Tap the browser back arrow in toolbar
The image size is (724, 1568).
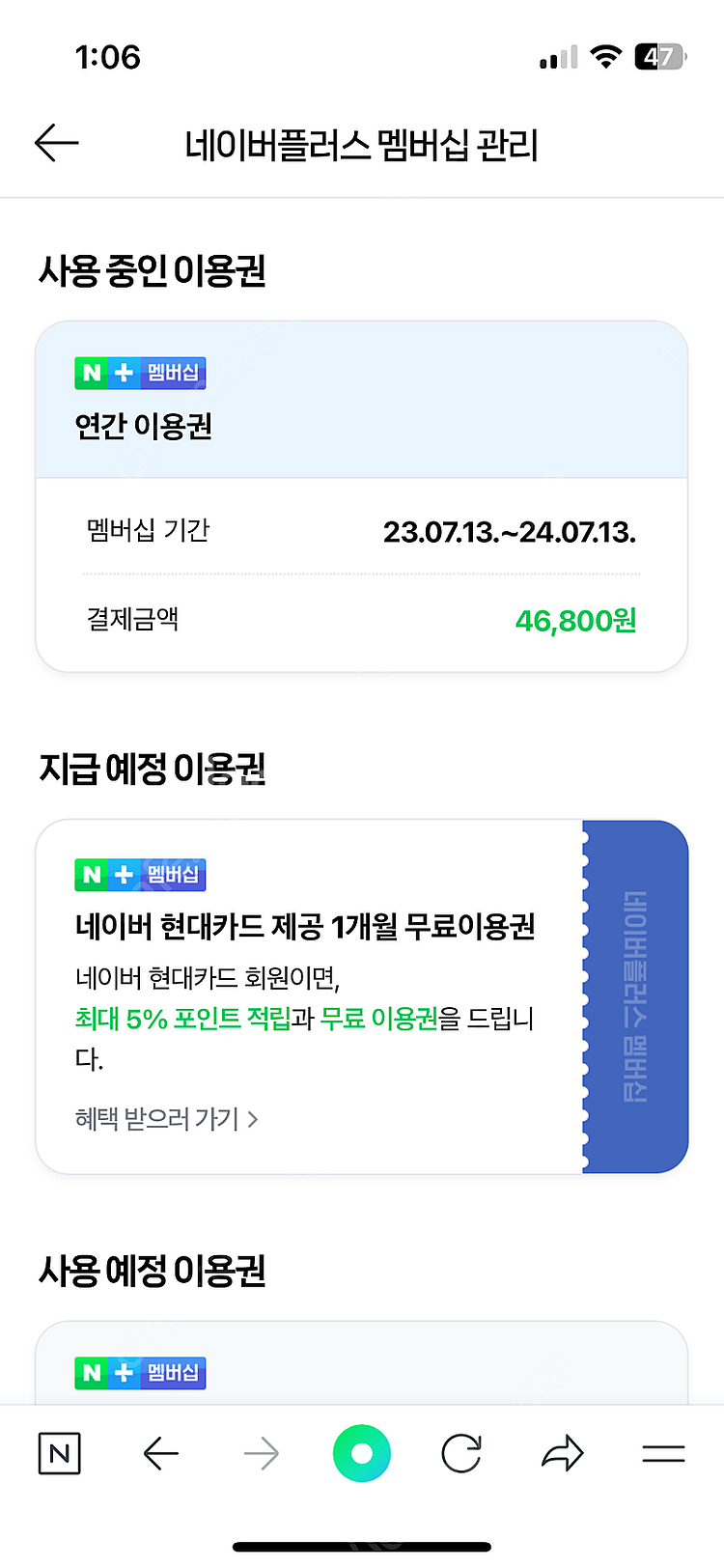pyautogui.click(x=160, y=1453)
